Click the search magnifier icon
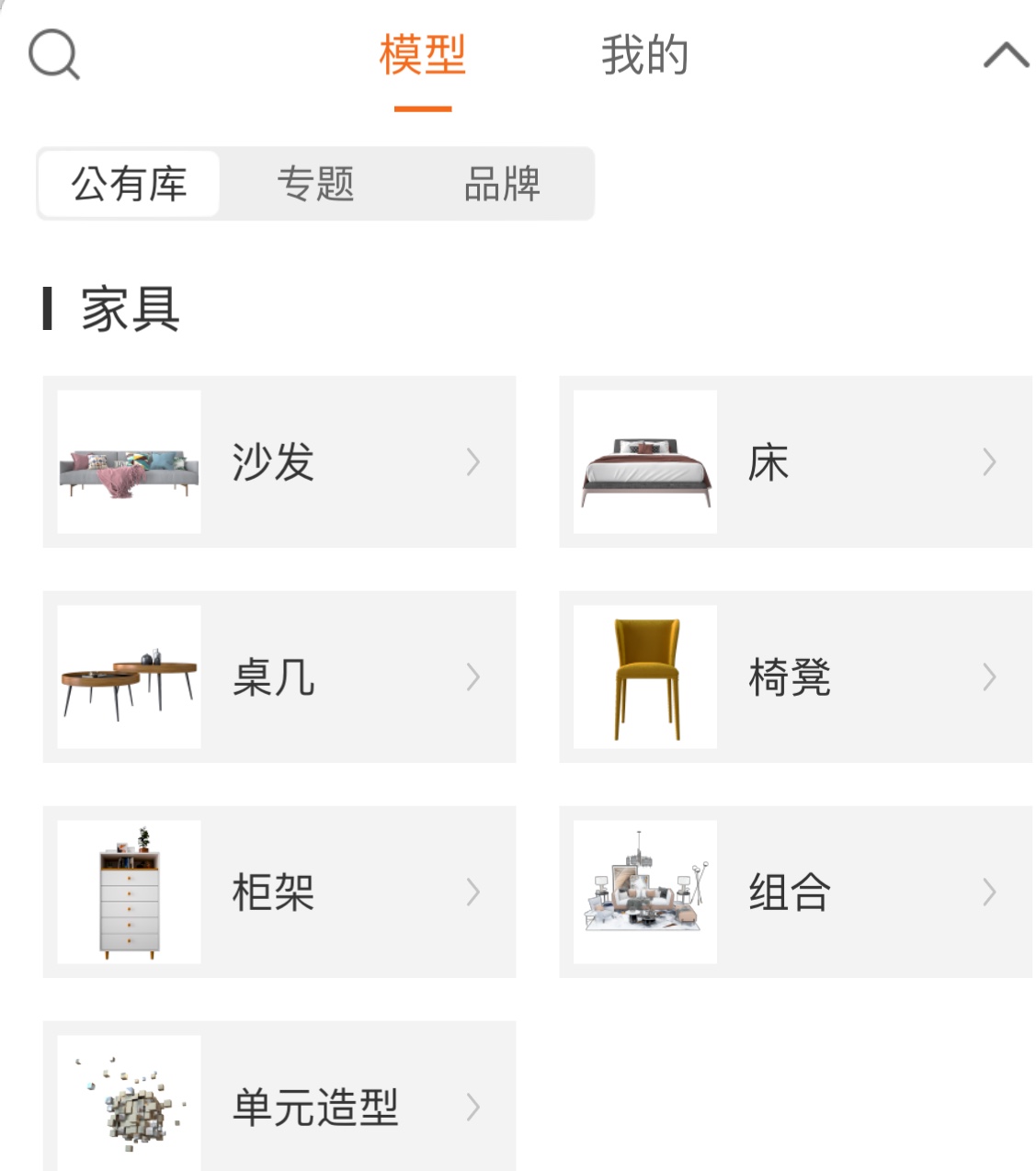Screen dimensions: 1036x1171 pyautogui.click(x=51, y=55)
